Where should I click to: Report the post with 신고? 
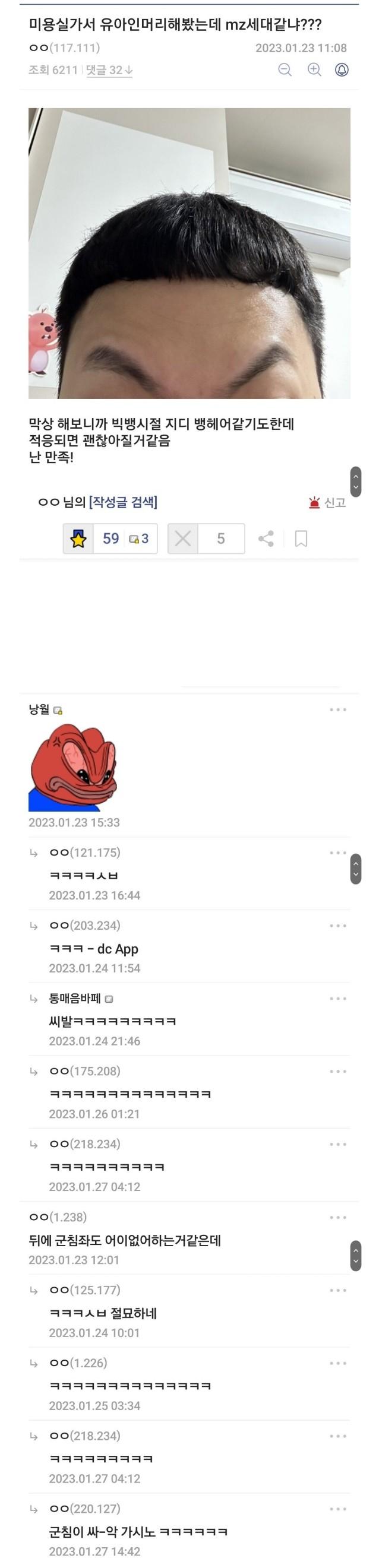[x=327, y=503]
